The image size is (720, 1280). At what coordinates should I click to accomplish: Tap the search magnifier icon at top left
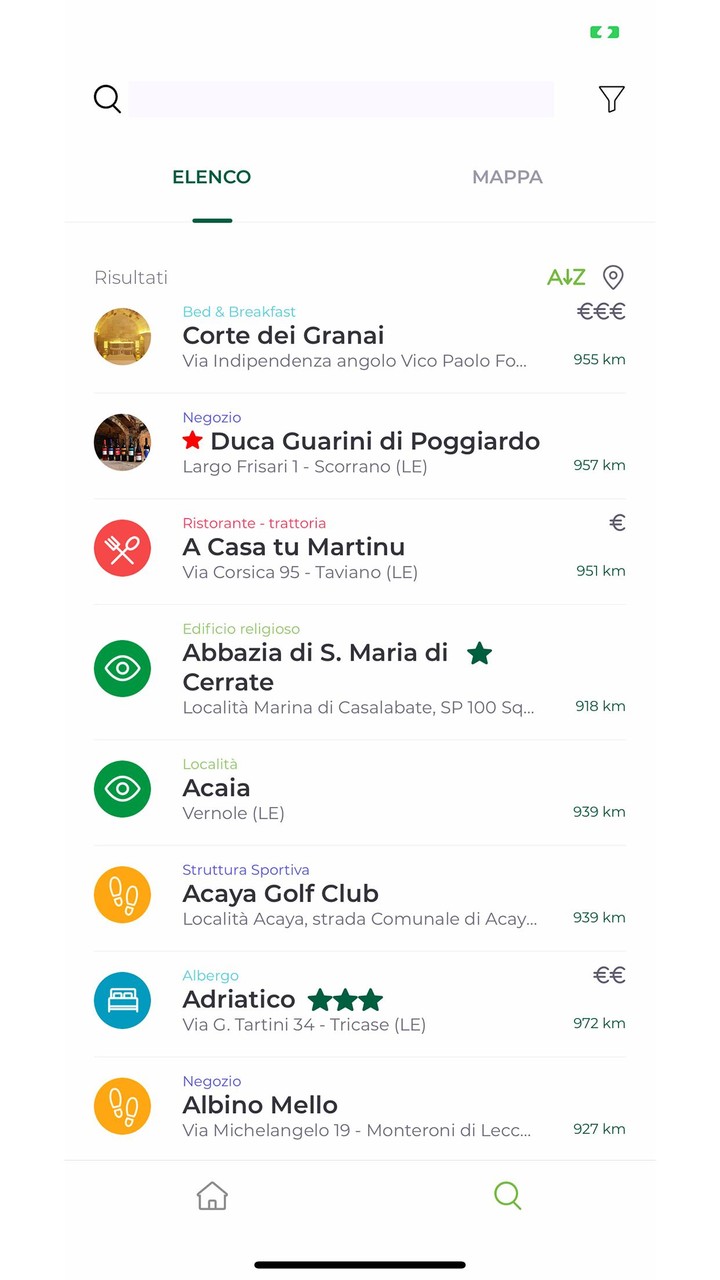click(106, 99)
